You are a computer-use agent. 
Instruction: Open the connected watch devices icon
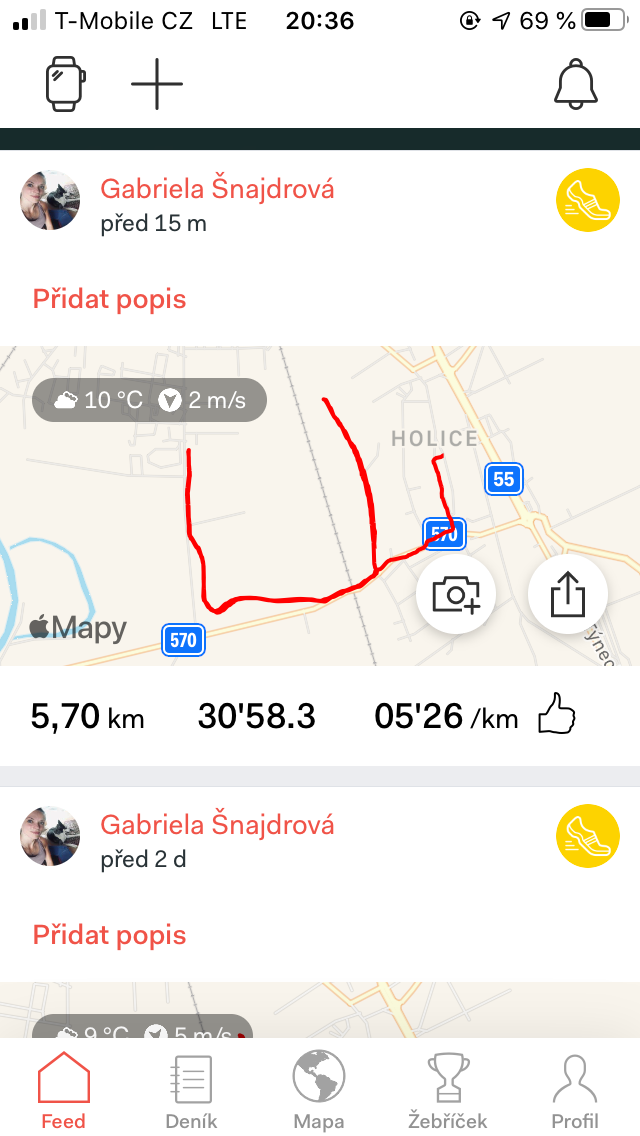point(65,84)
